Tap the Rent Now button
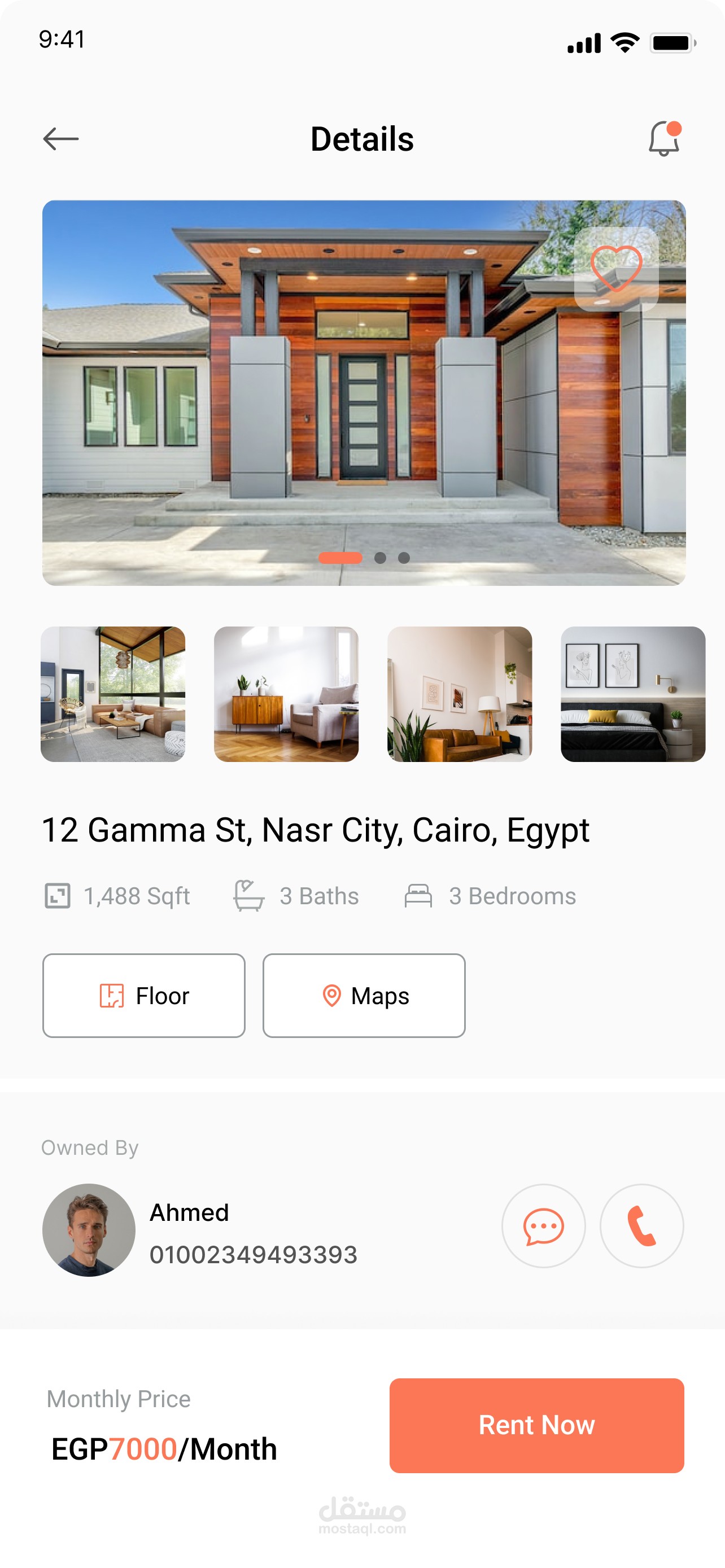The width and height of the screenshot is (725, 1568). coord(536,1425)
